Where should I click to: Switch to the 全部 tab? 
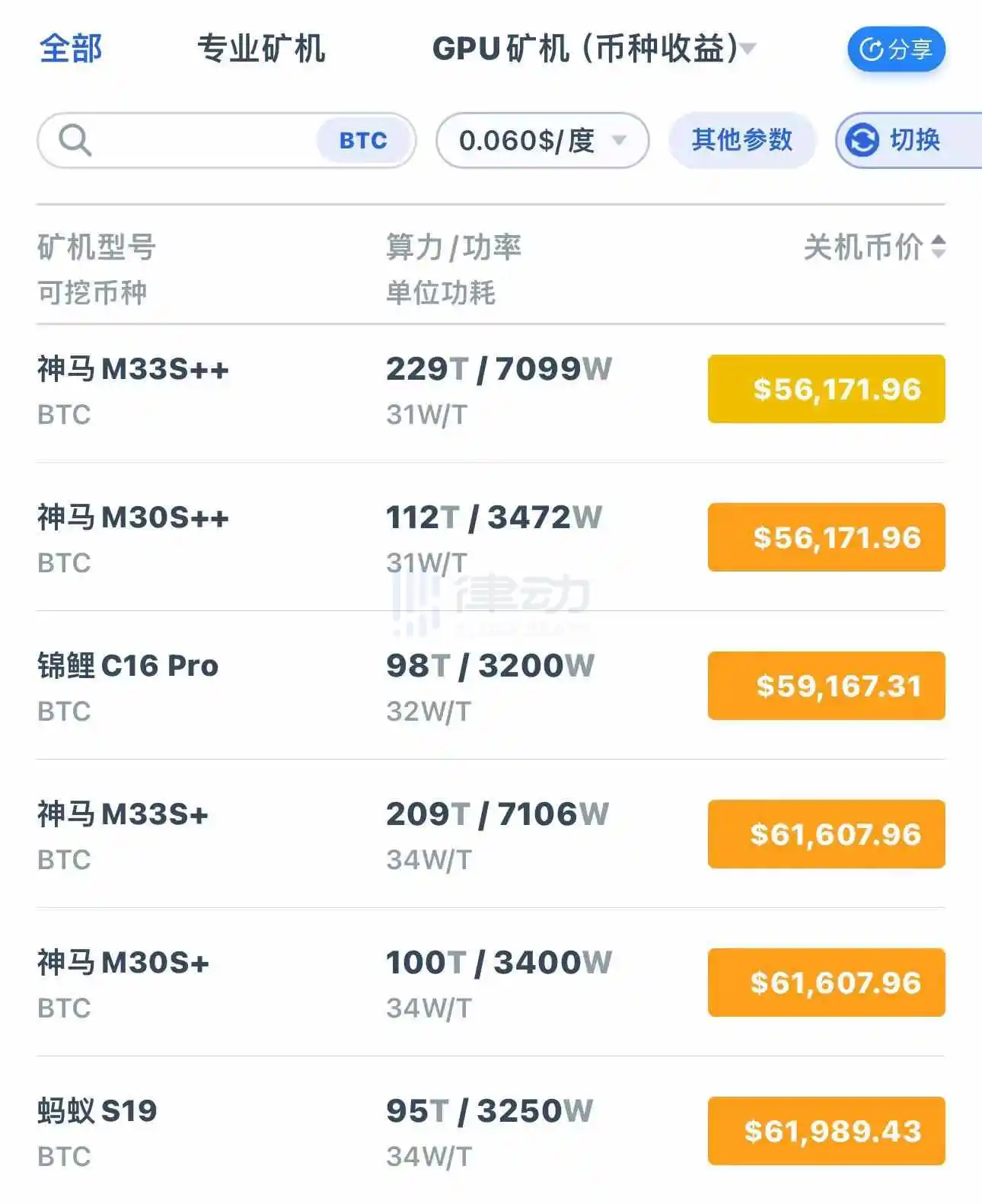tap(71, 49)
